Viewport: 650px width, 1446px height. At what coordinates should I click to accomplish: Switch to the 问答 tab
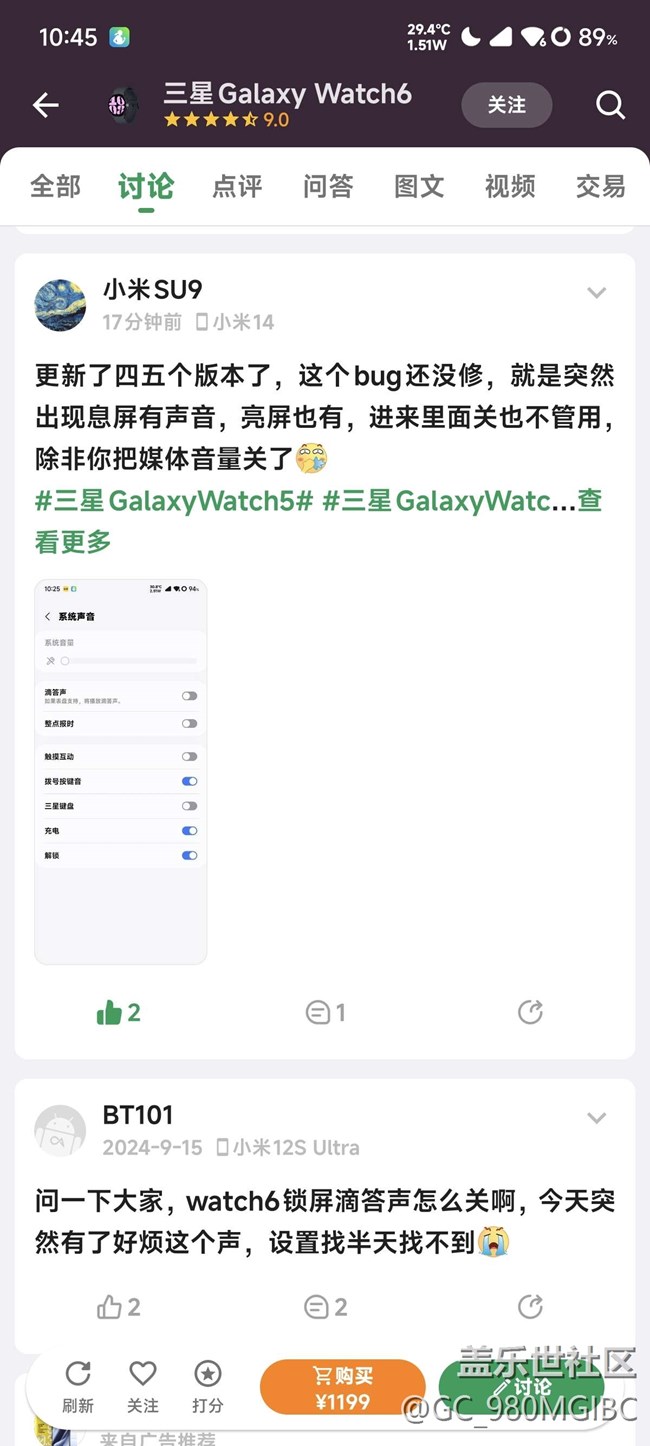point(328,186)
